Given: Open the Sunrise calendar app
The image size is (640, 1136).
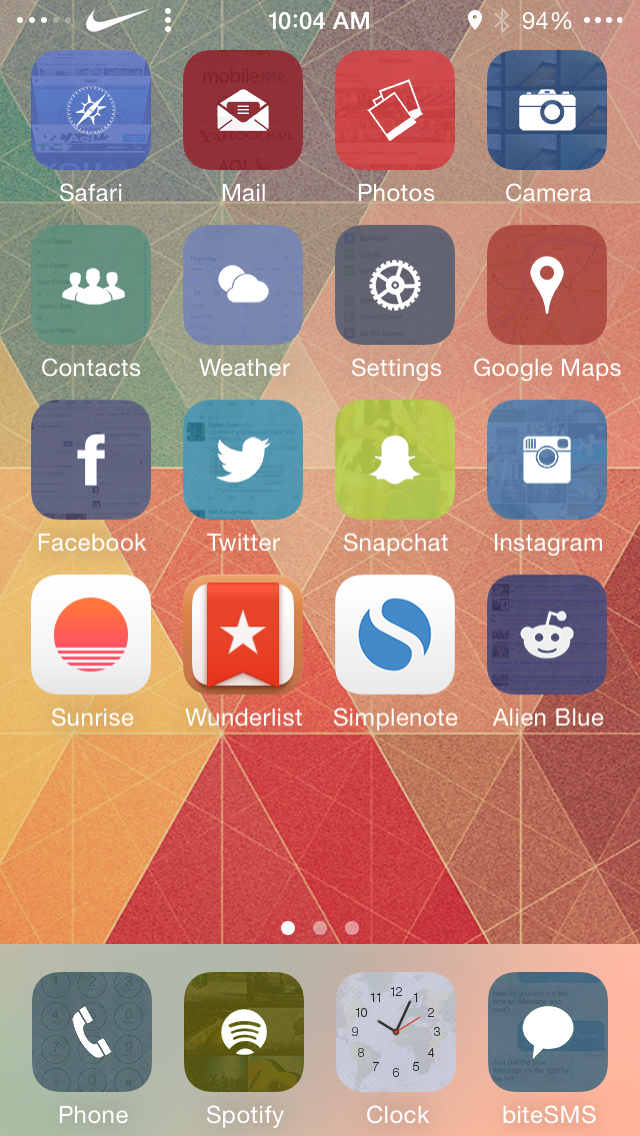Looking at the screenshot, I should pos(91,635).
